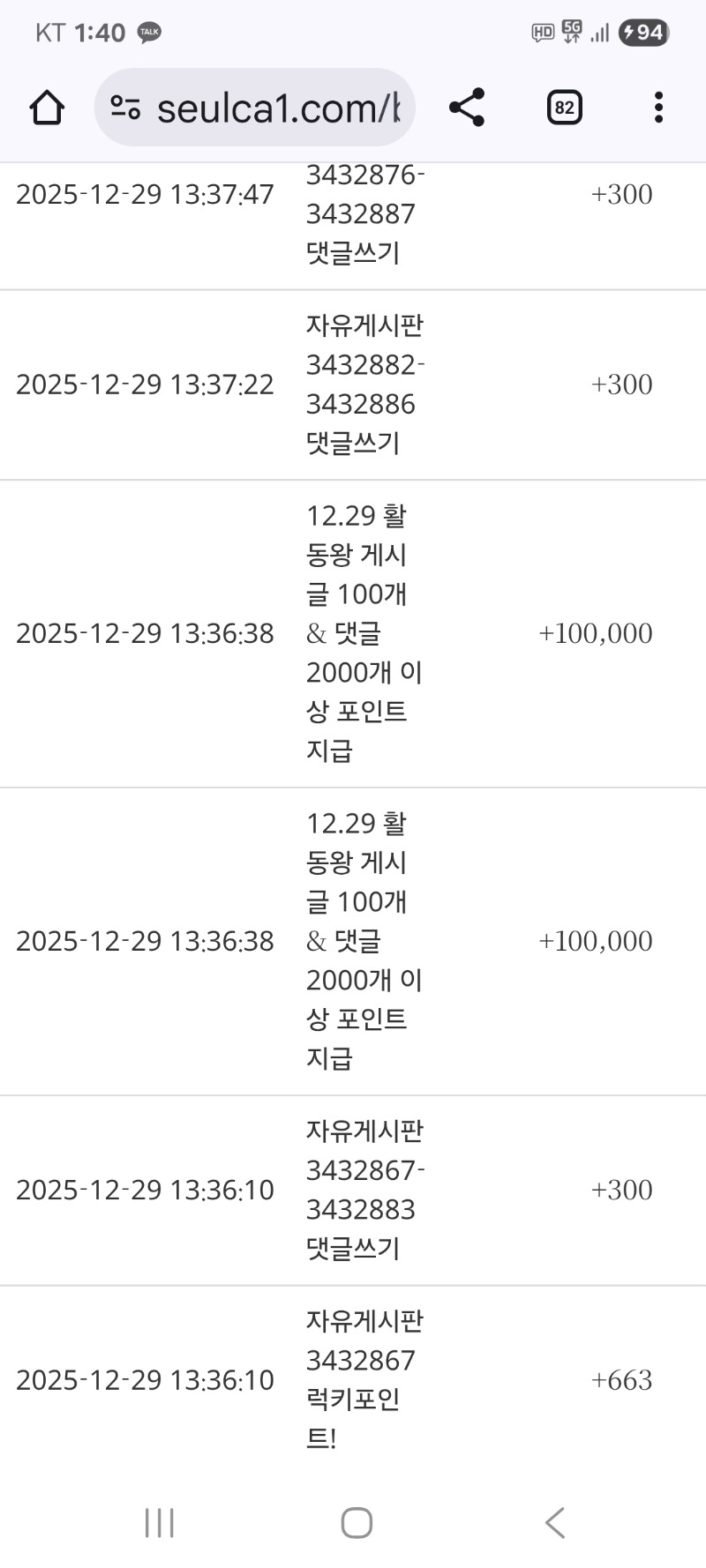Open the browser overflow menu
This screenshot has width=706, height=1568.
(658, 108)
